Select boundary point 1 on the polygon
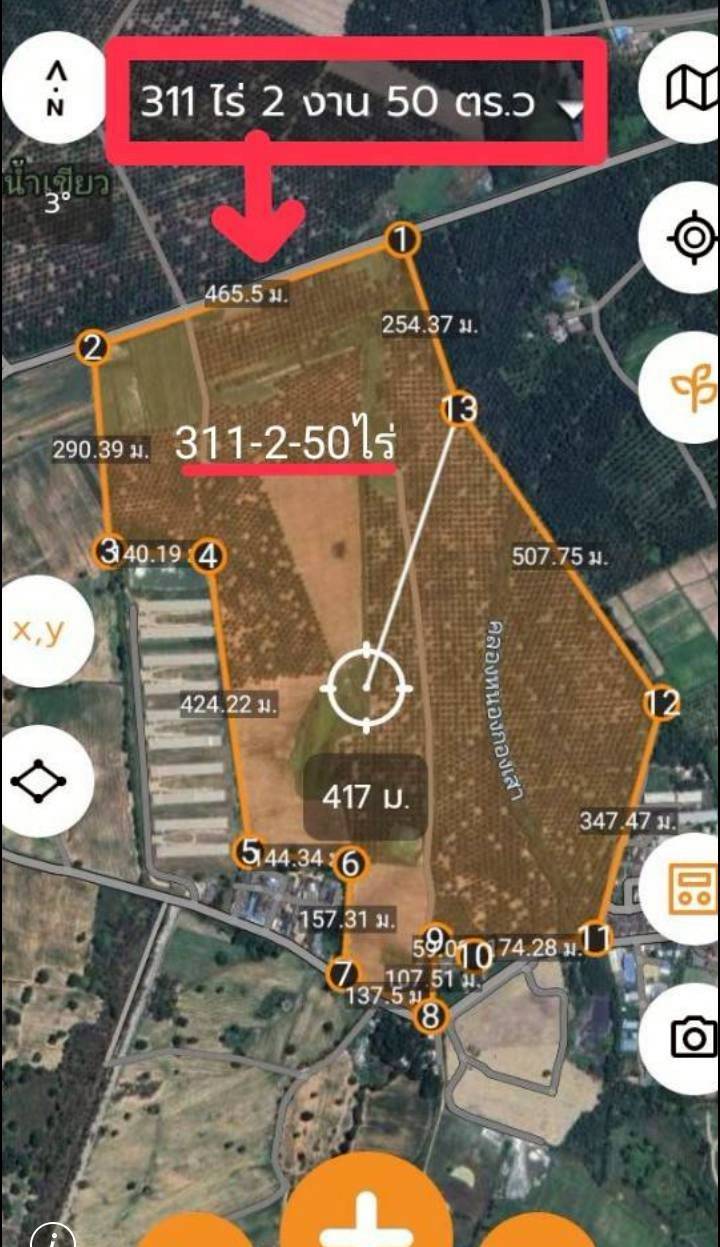 click(401, 240)
